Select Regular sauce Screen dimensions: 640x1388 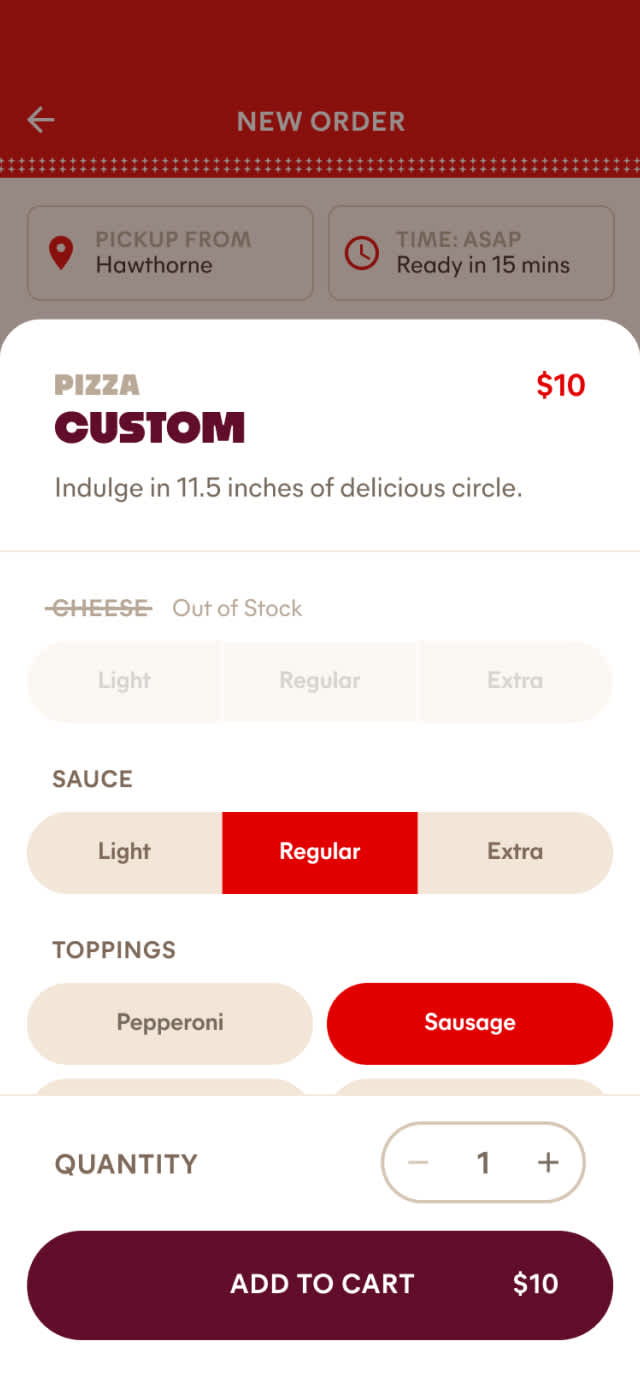point(320,852)
